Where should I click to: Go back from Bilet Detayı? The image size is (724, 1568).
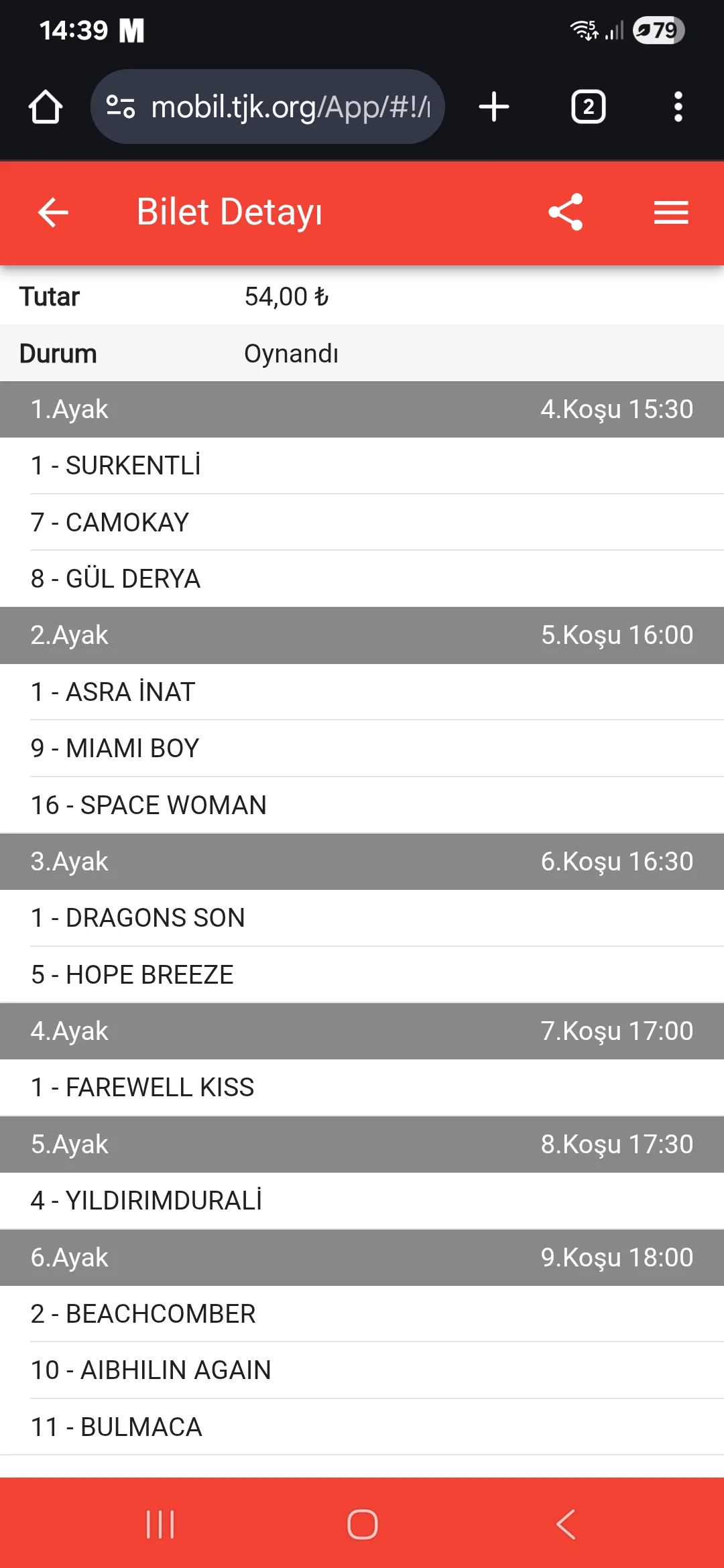pos(54,213)
